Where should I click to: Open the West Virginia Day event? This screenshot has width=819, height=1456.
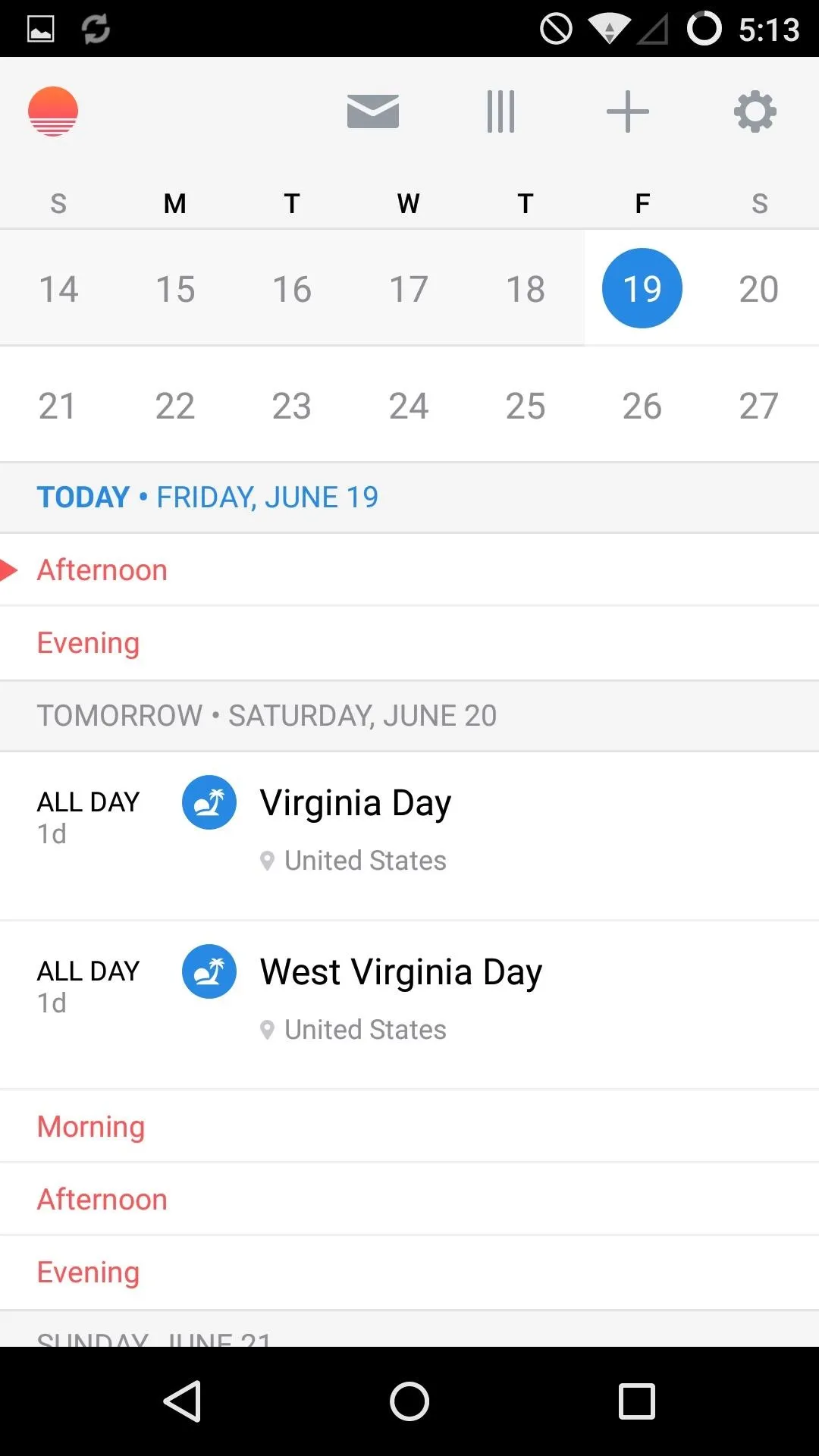[x=409, y=1005]
